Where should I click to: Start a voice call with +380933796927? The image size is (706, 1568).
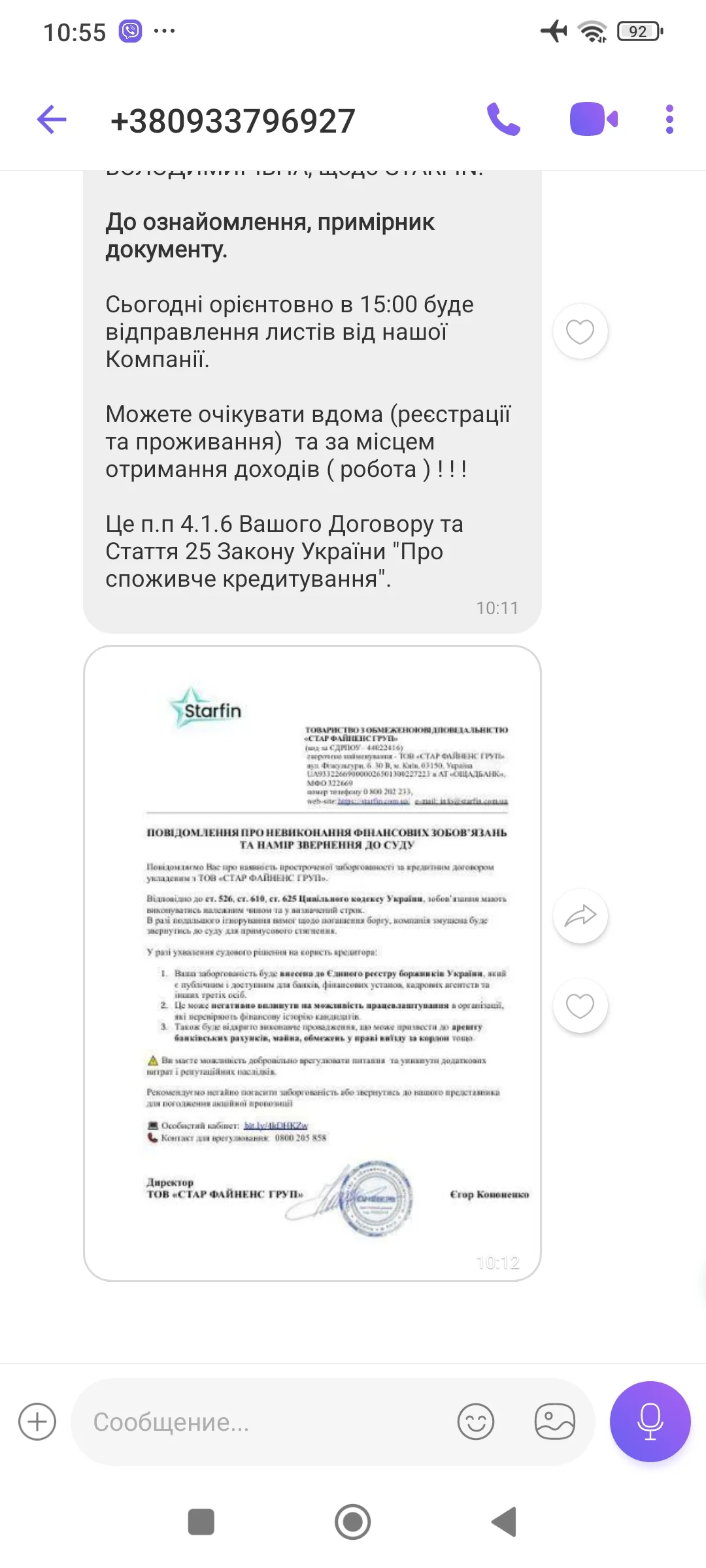[503, 120]
